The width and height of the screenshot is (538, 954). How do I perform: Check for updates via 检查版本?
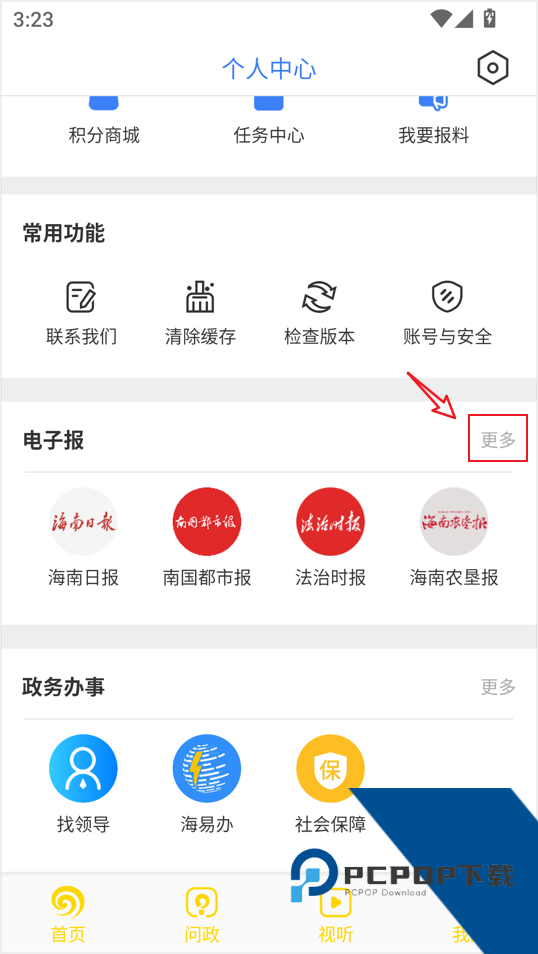tap(320, 313)
